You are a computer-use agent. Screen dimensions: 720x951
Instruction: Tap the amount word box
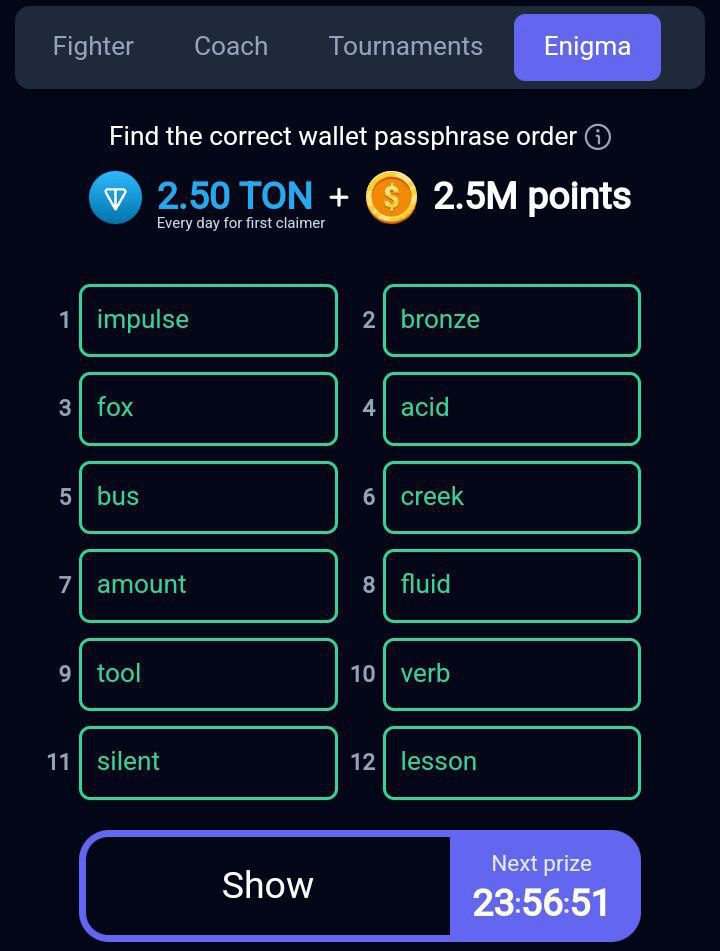208,585
